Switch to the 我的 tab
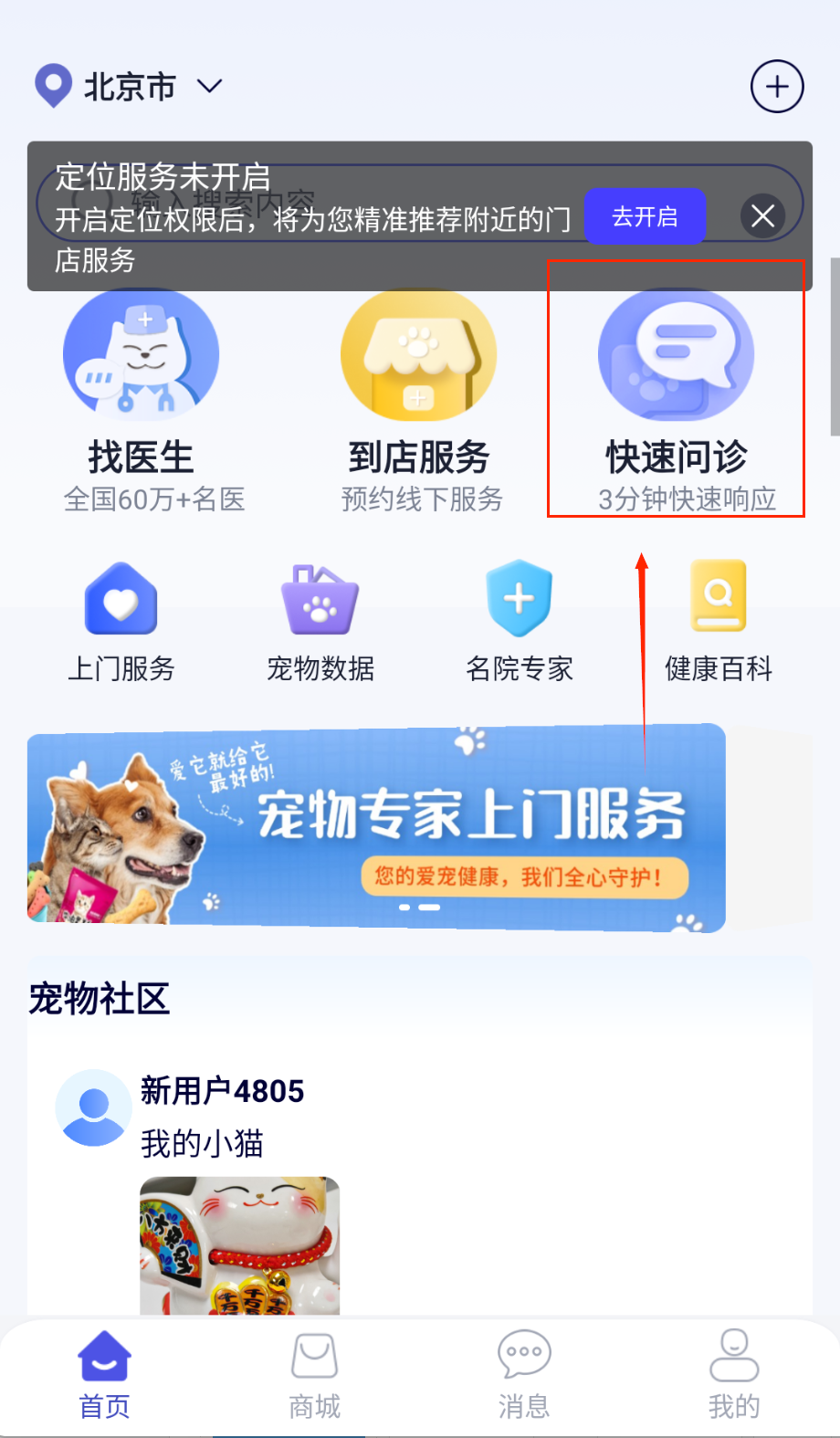This screenshot has height=1438, width=840. coord(733,1375)
